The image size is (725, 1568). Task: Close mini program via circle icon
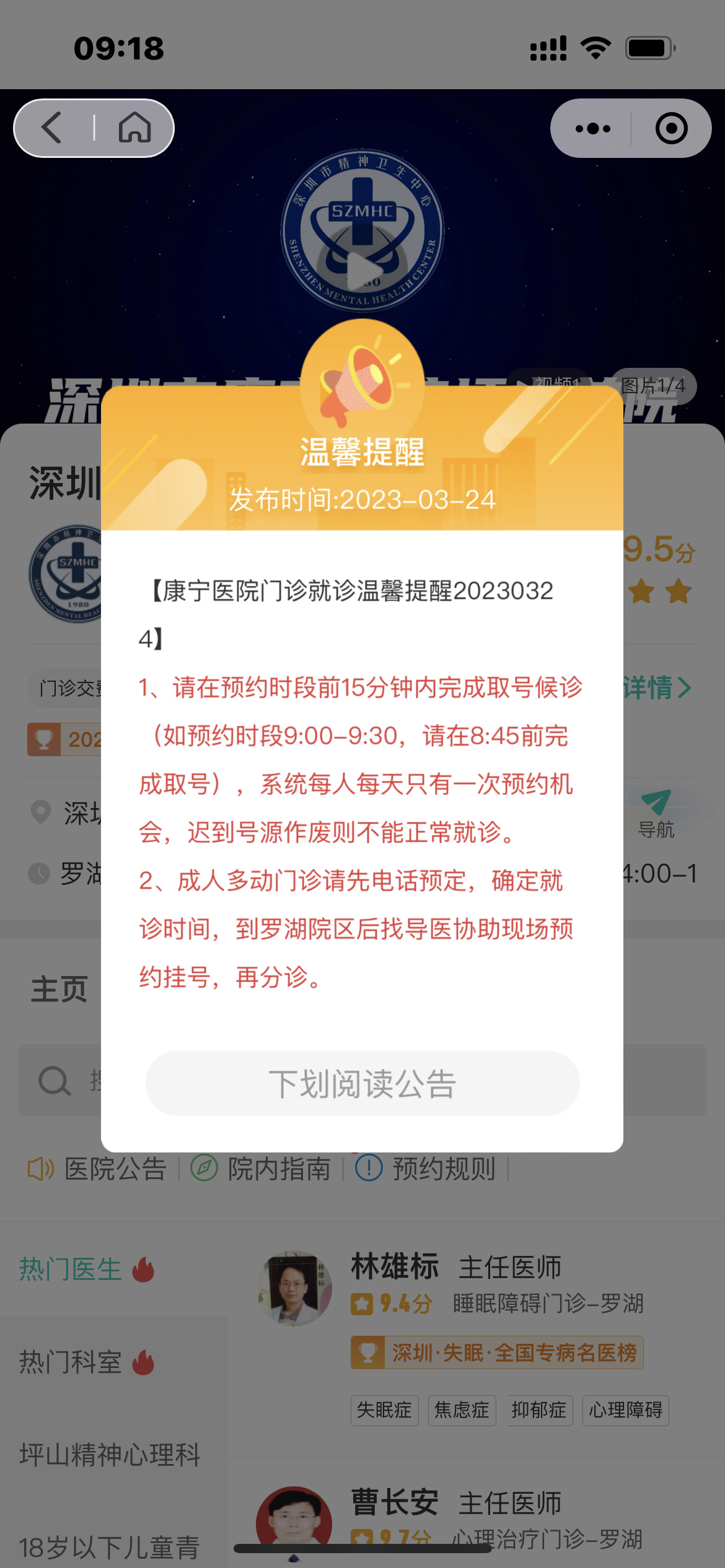pyautogui.click(x=672, y=129)
